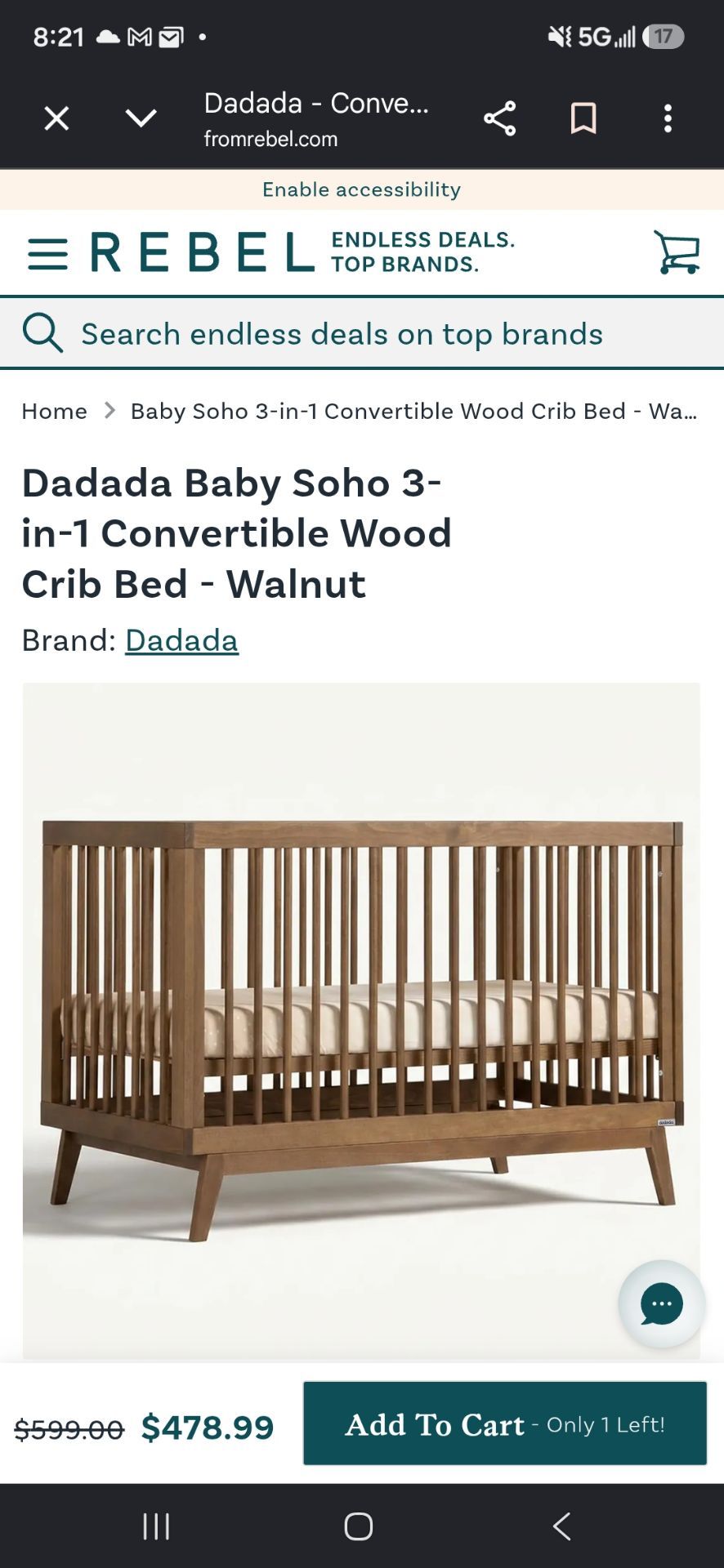Screen dimensions: 724x1568
Task: Open the Dadada brand link
Action: click(181, 641)
